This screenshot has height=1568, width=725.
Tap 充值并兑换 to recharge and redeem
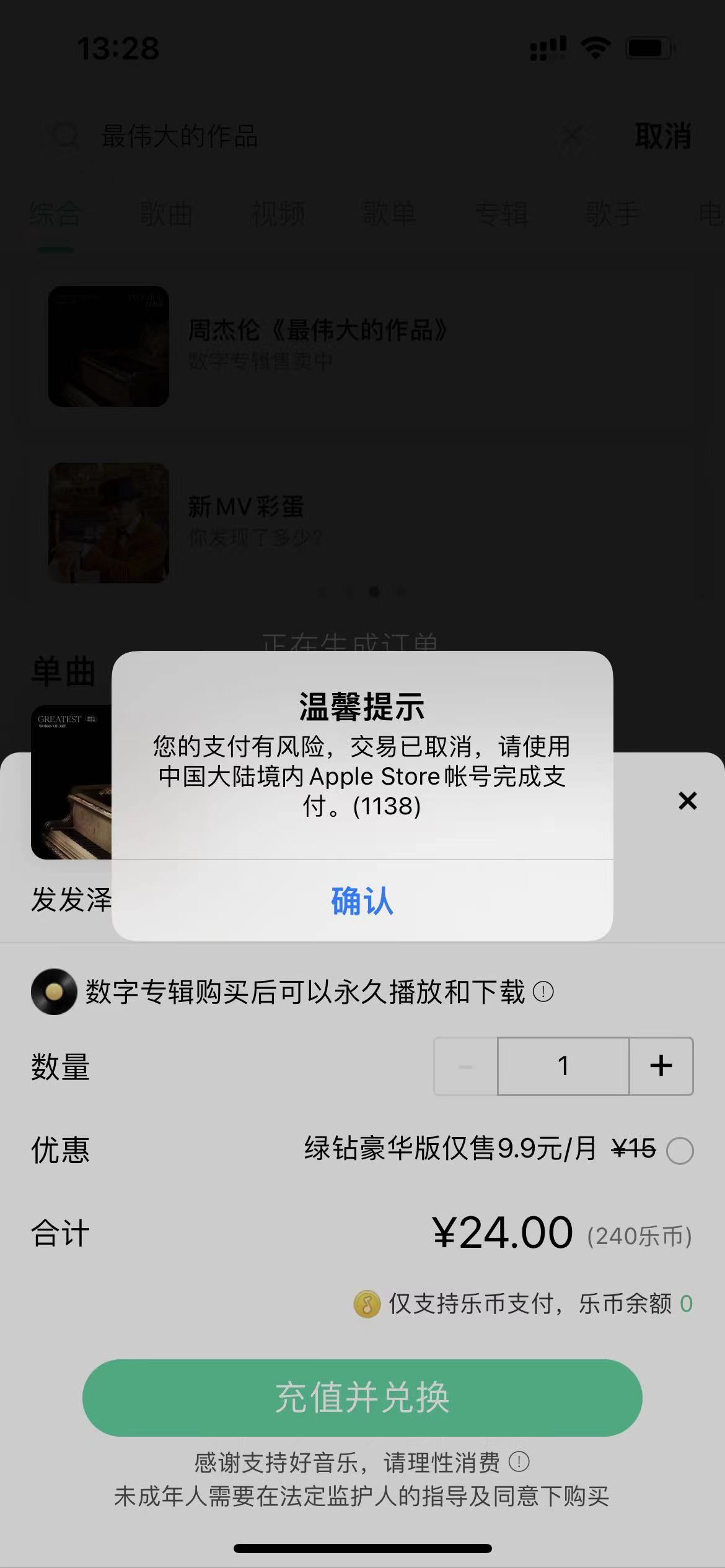click(362, 1398)
